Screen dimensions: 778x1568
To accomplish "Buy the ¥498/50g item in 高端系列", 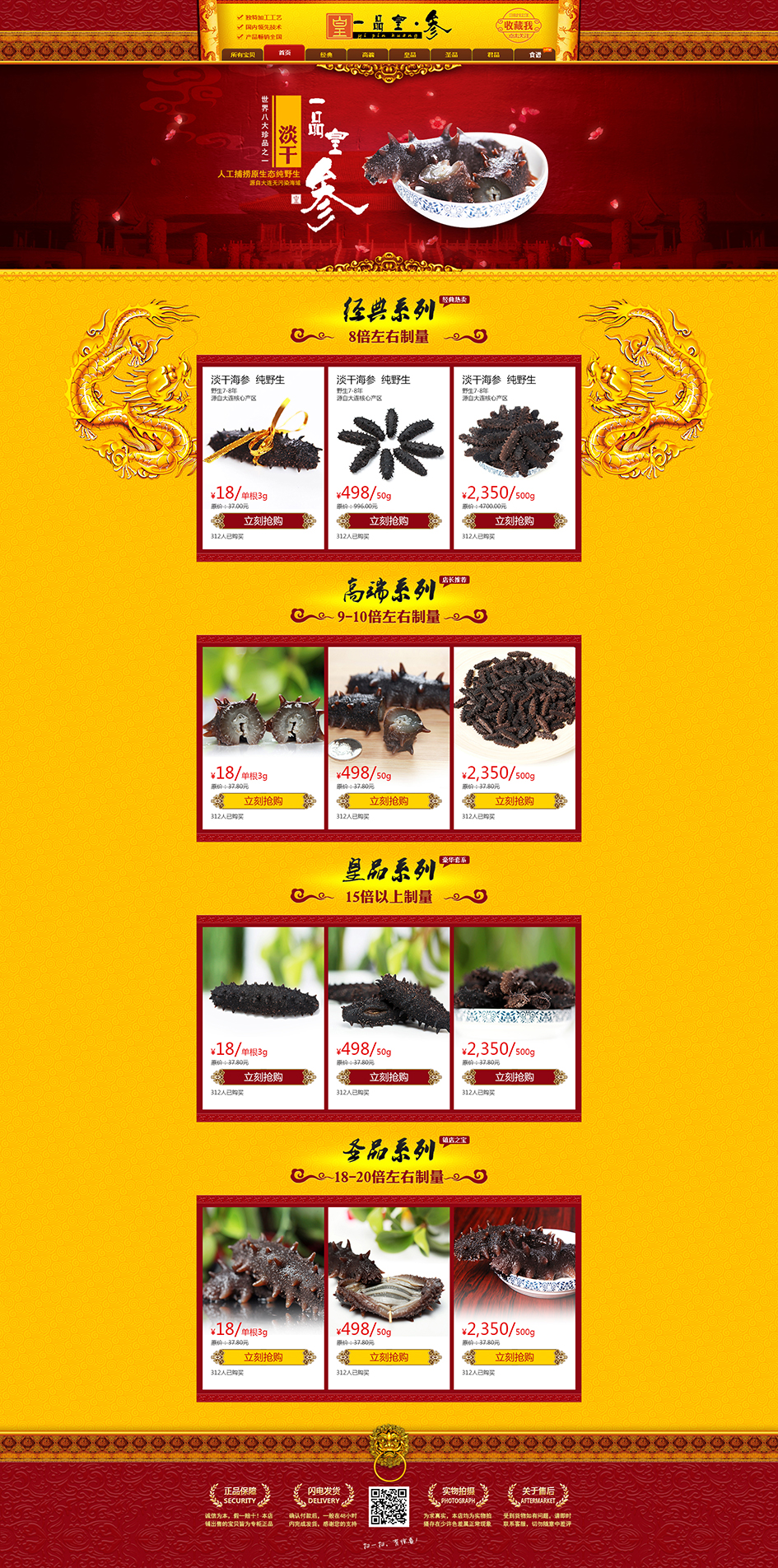I will click(x=389, y=800).
